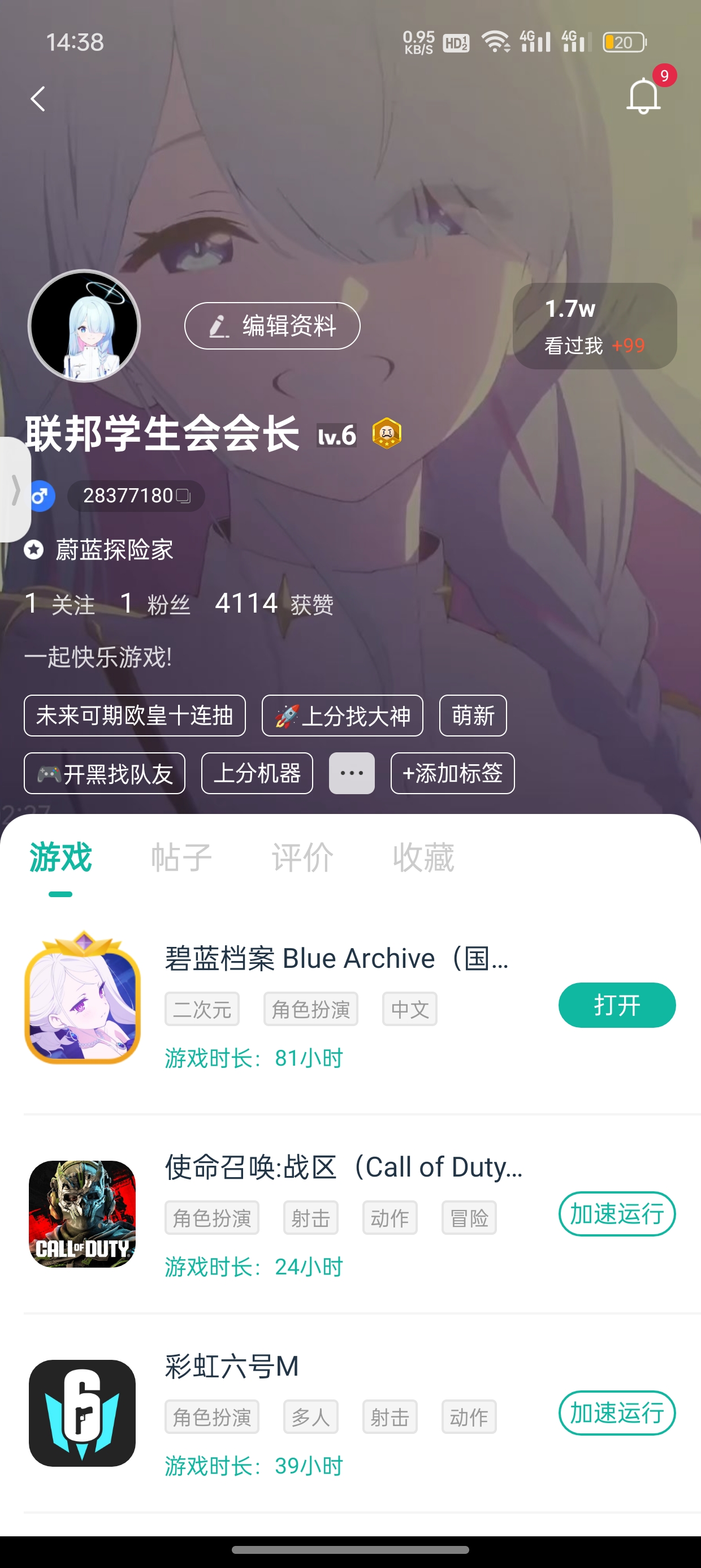This screenshot has height=1568, width=701.
Task: Tap 打开 for 碧蓝档案 Blue Archive
Action: pos(616,1005)
